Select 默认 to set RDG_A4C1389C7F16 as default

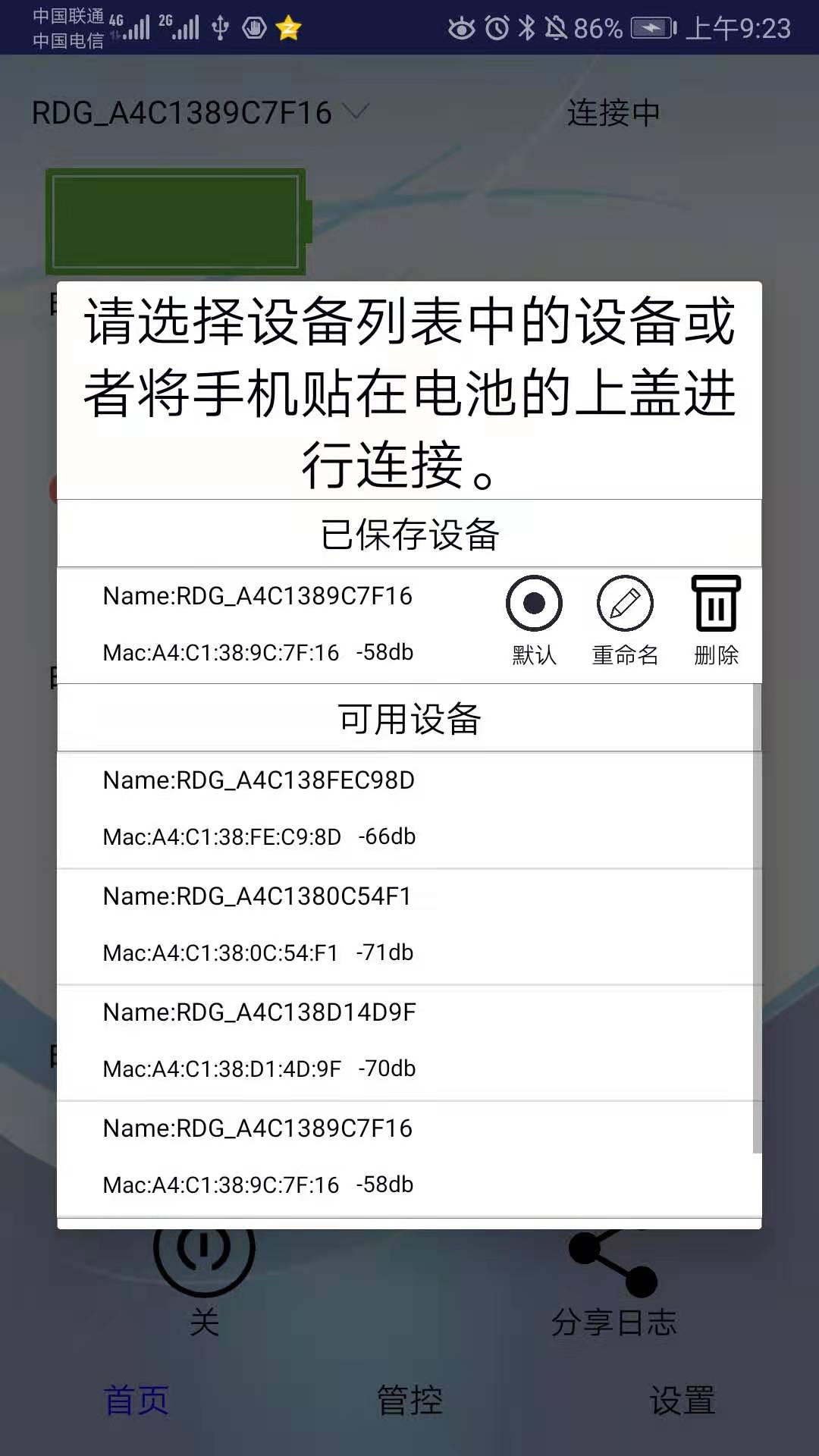534,603
